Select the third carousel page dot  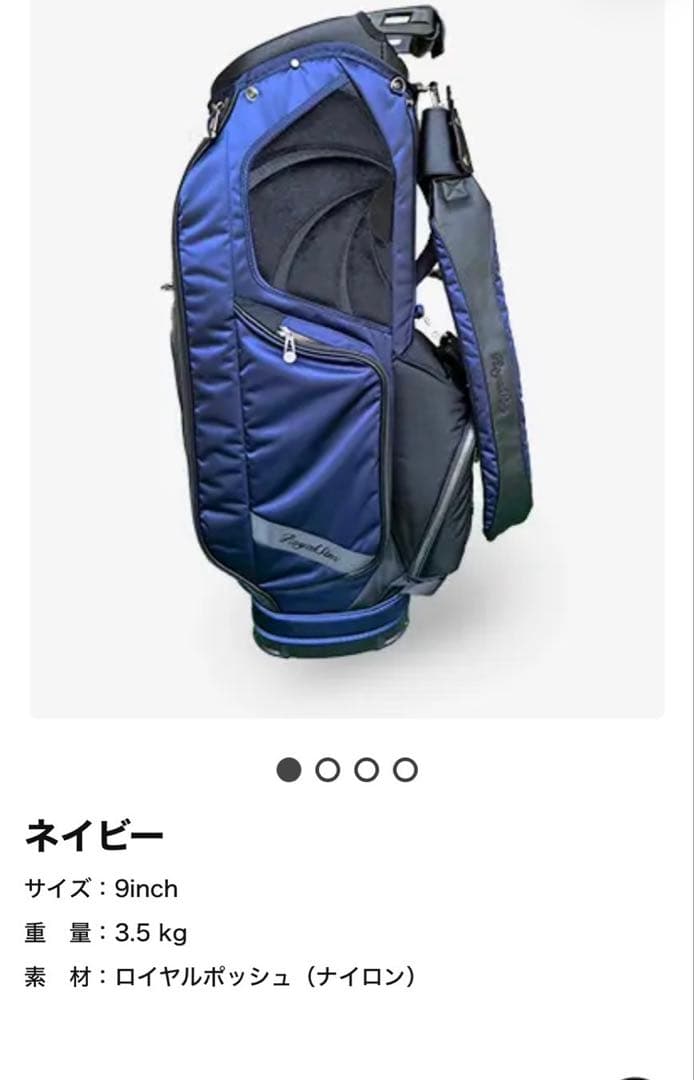coord(366,770)
